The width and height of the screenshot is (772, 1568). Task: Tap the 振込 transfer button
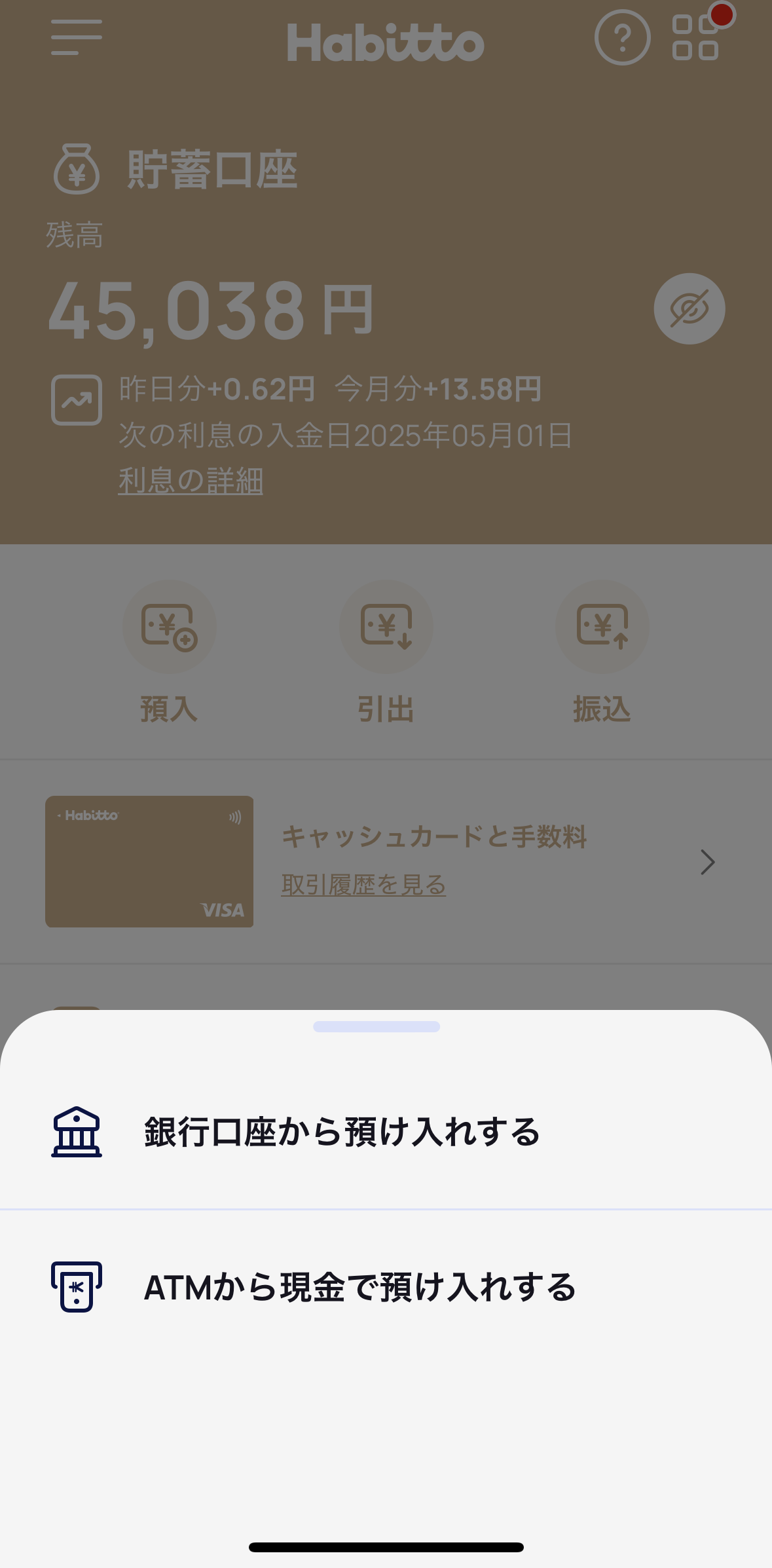click(x=602, y=652)
